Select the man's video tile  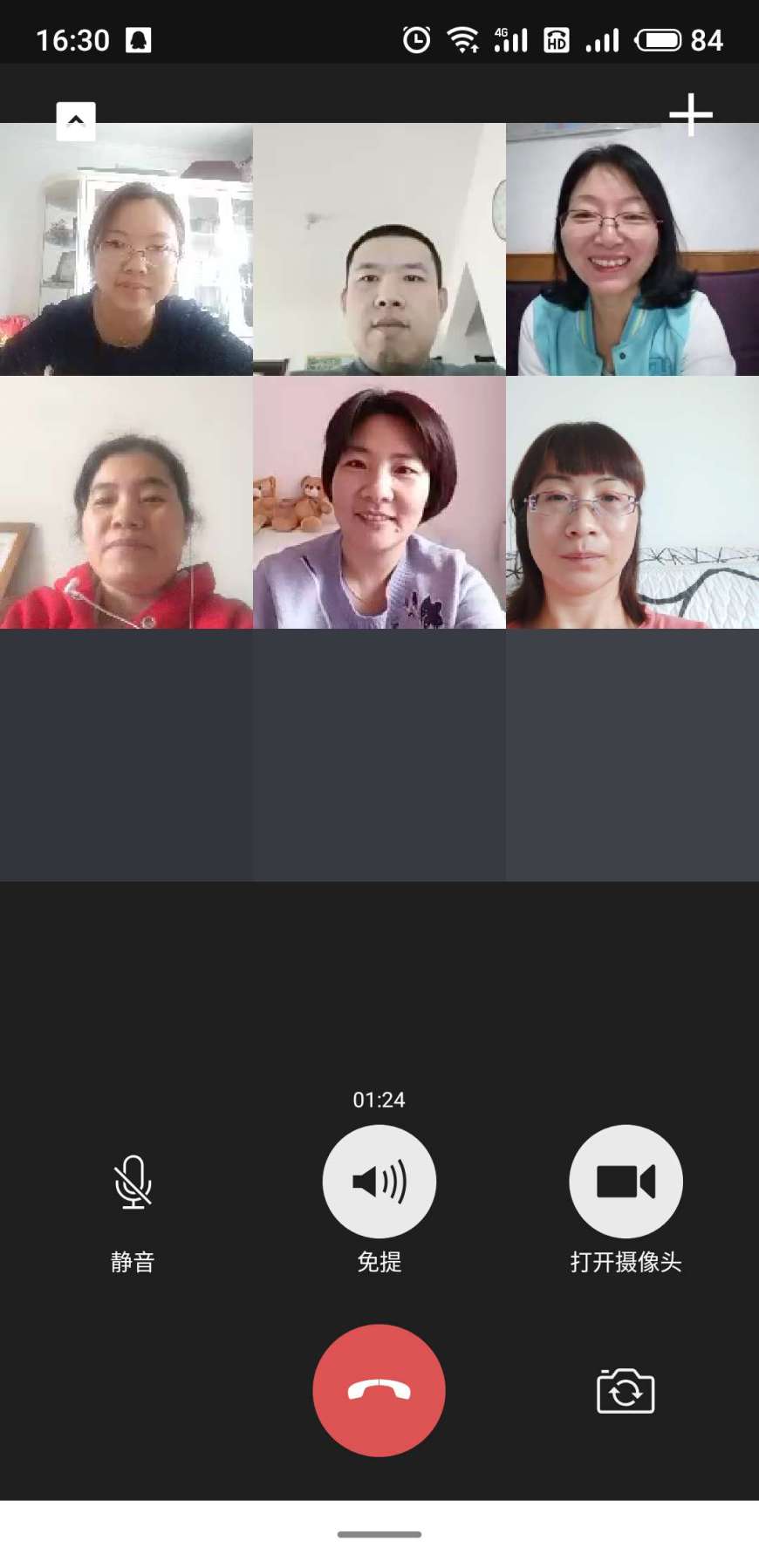click(379, 249)
